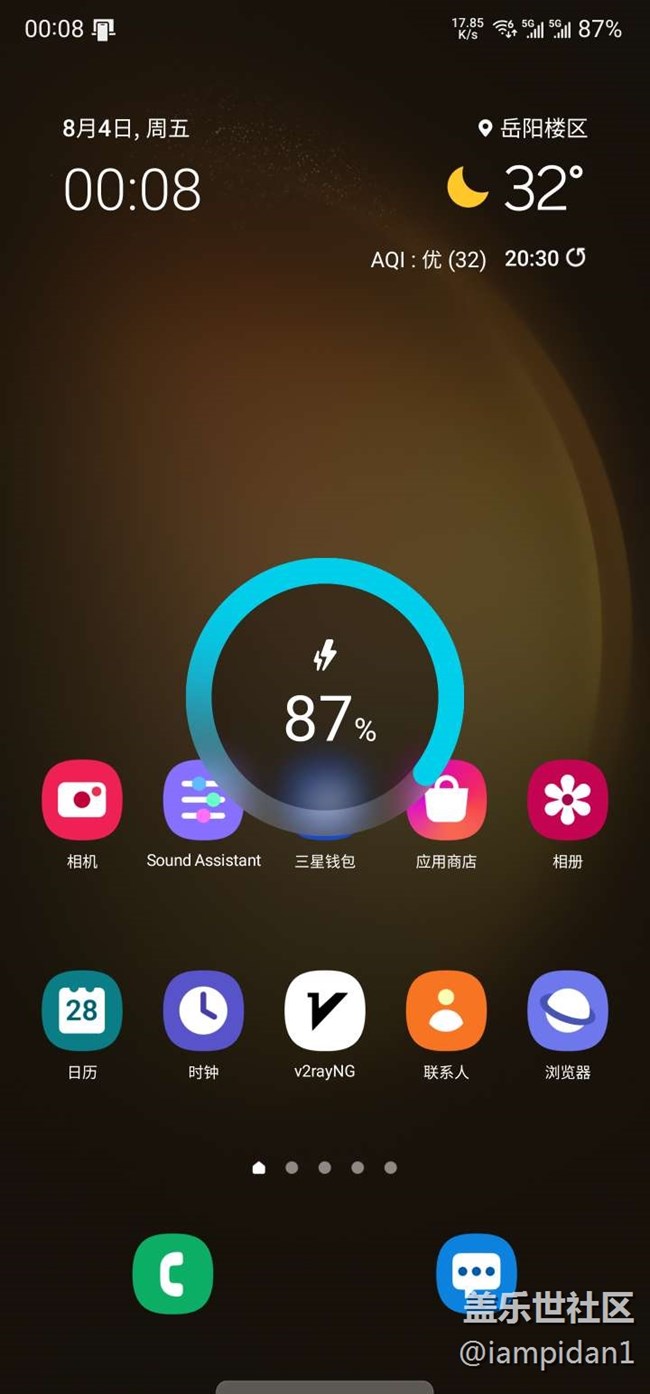This screenshot has height=1394, width=650.
Task: Open the 相机 camera app
Action: point(82,800)
